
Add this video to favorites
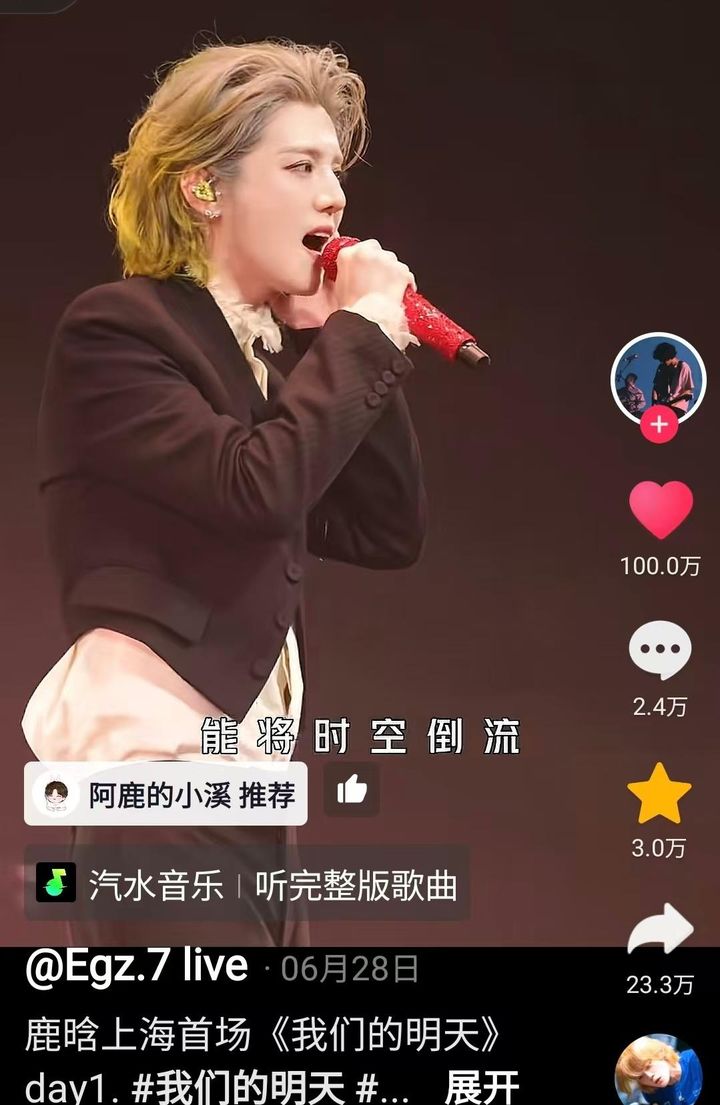coord(659,794)
